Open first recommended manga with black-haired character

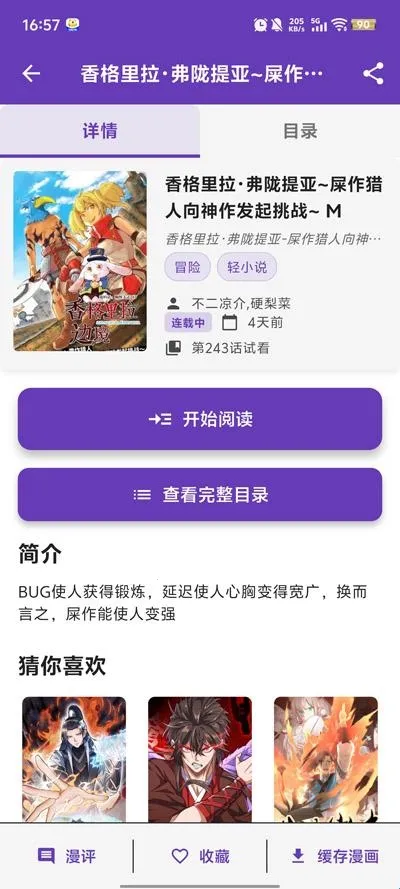(x=74, y=759)
